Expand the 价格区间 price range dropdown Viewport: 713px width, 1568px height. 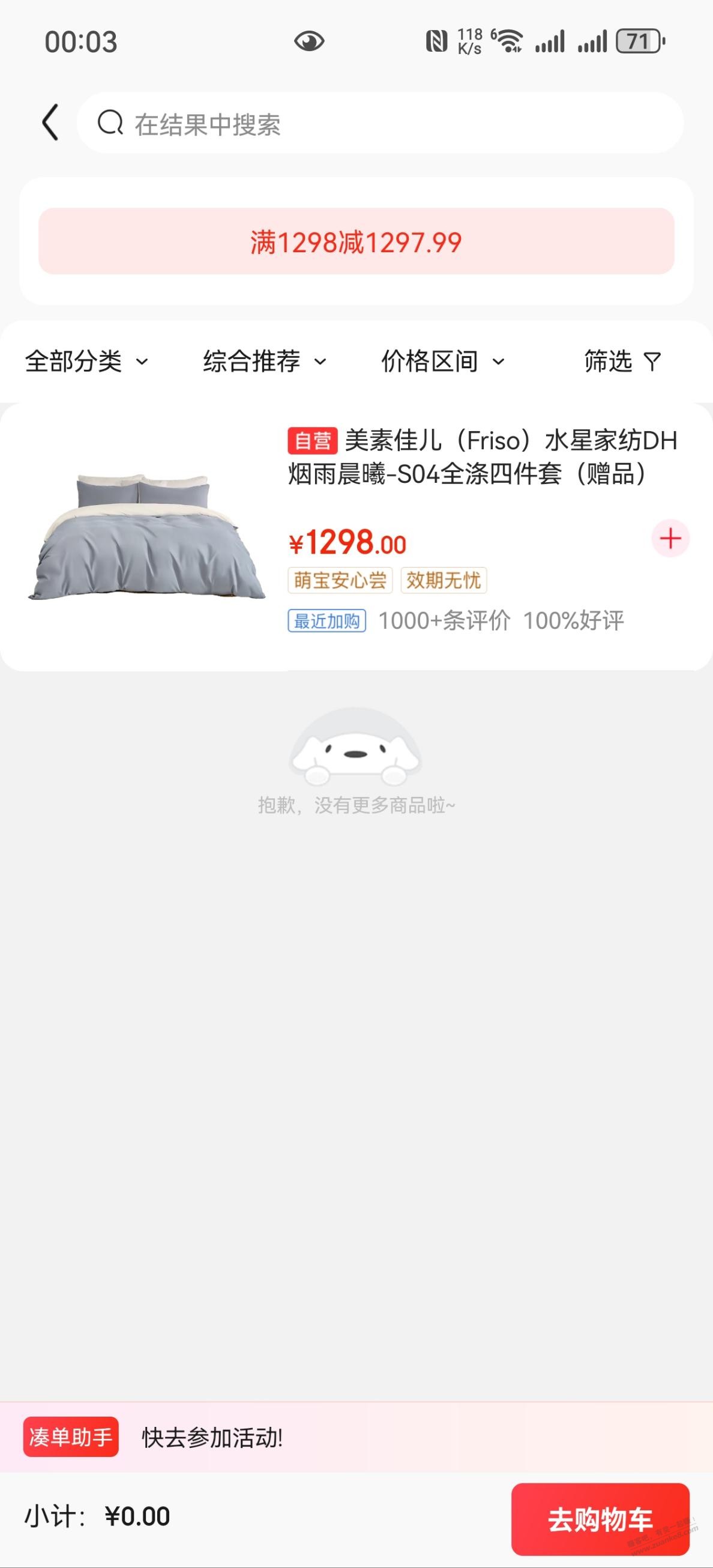[x=442, y=362]
